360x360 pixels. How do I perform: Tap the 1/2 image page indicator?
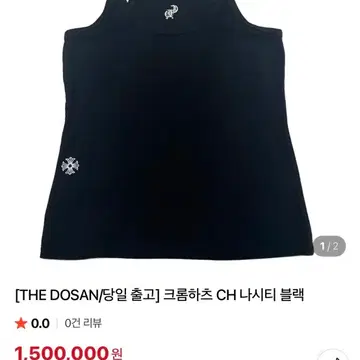click(329, 247)
